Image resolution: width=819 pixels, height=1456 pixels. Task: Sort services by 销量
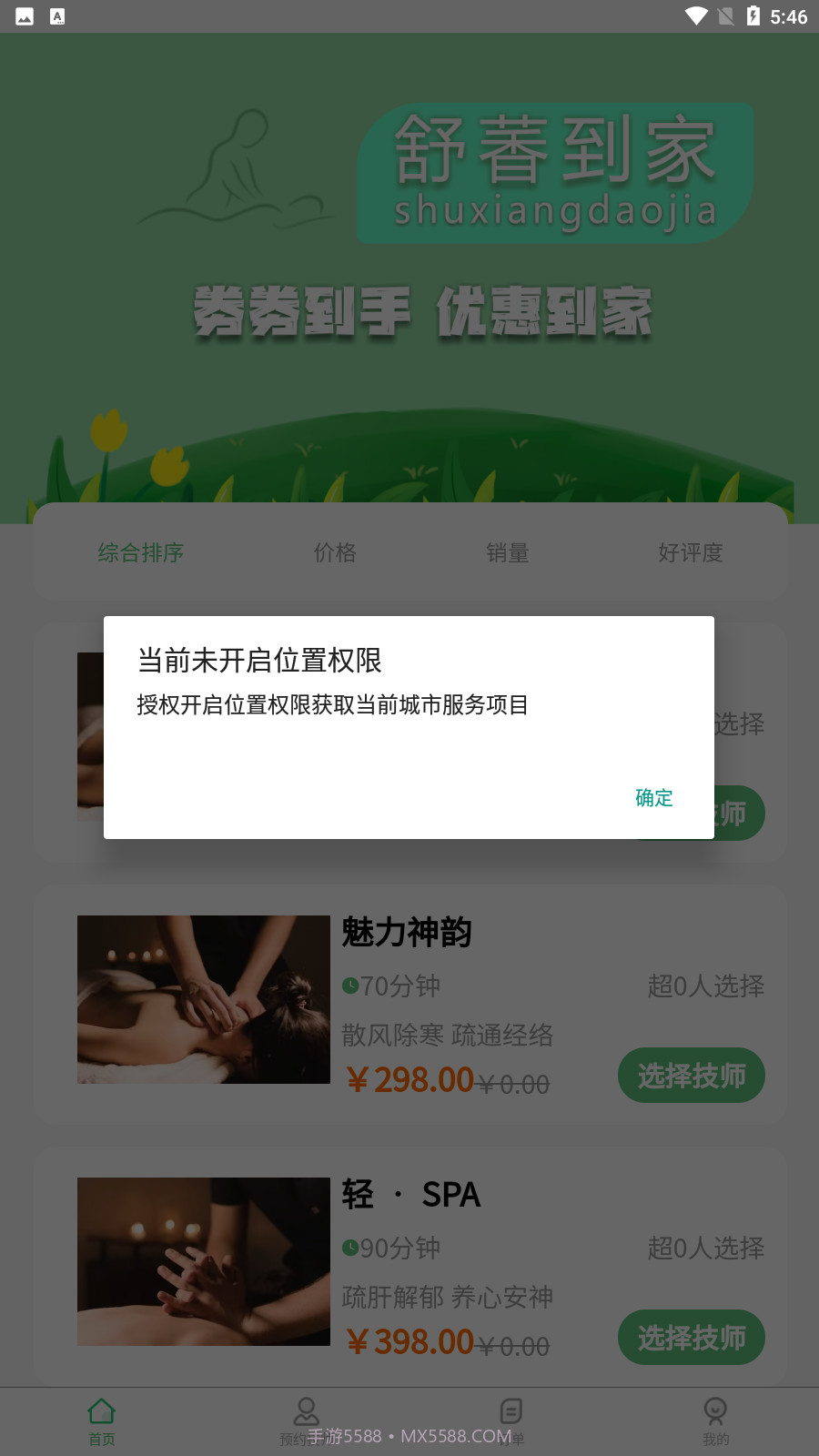[507, 552]
